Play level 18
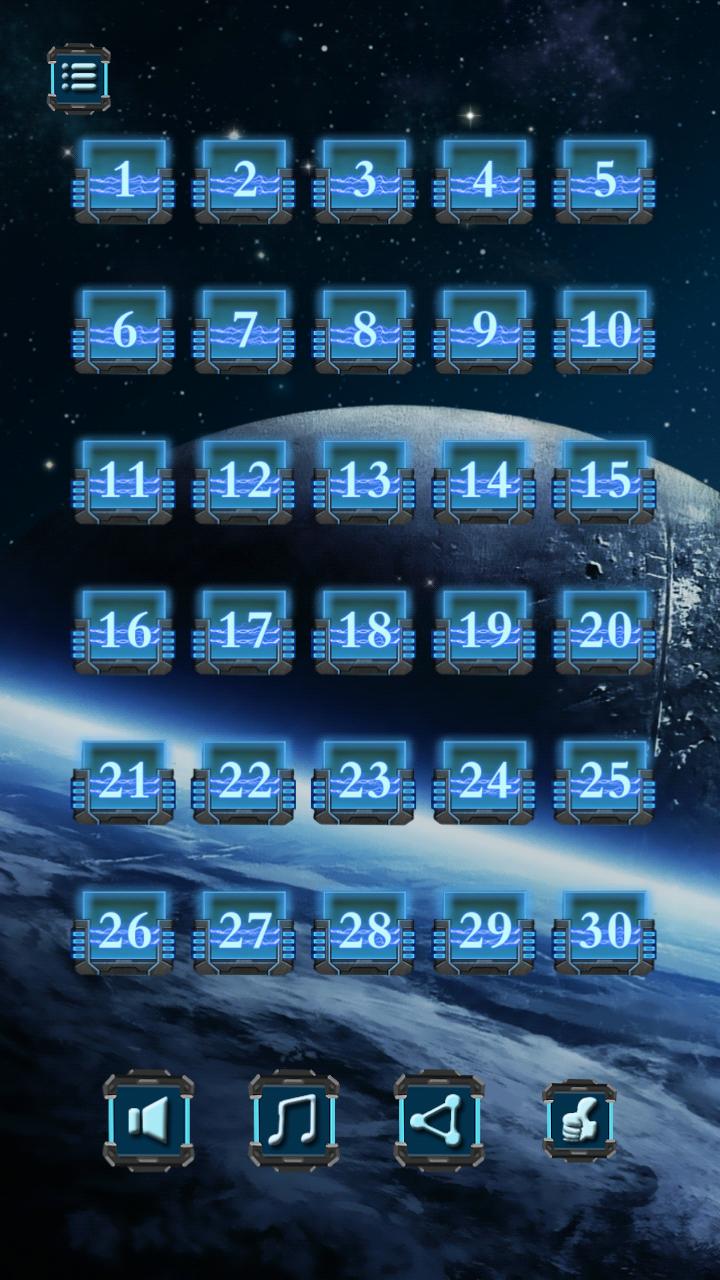Image resolution: width=720 pixels, height=1280 pixels. click(364, 631)
